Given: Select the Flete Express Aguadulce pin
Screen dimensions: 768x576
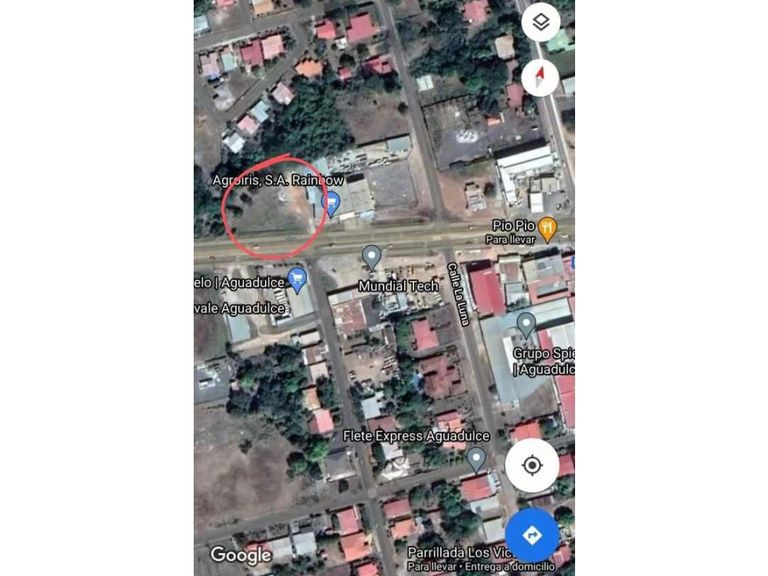Looking at the screenshot, I should 476,458.
